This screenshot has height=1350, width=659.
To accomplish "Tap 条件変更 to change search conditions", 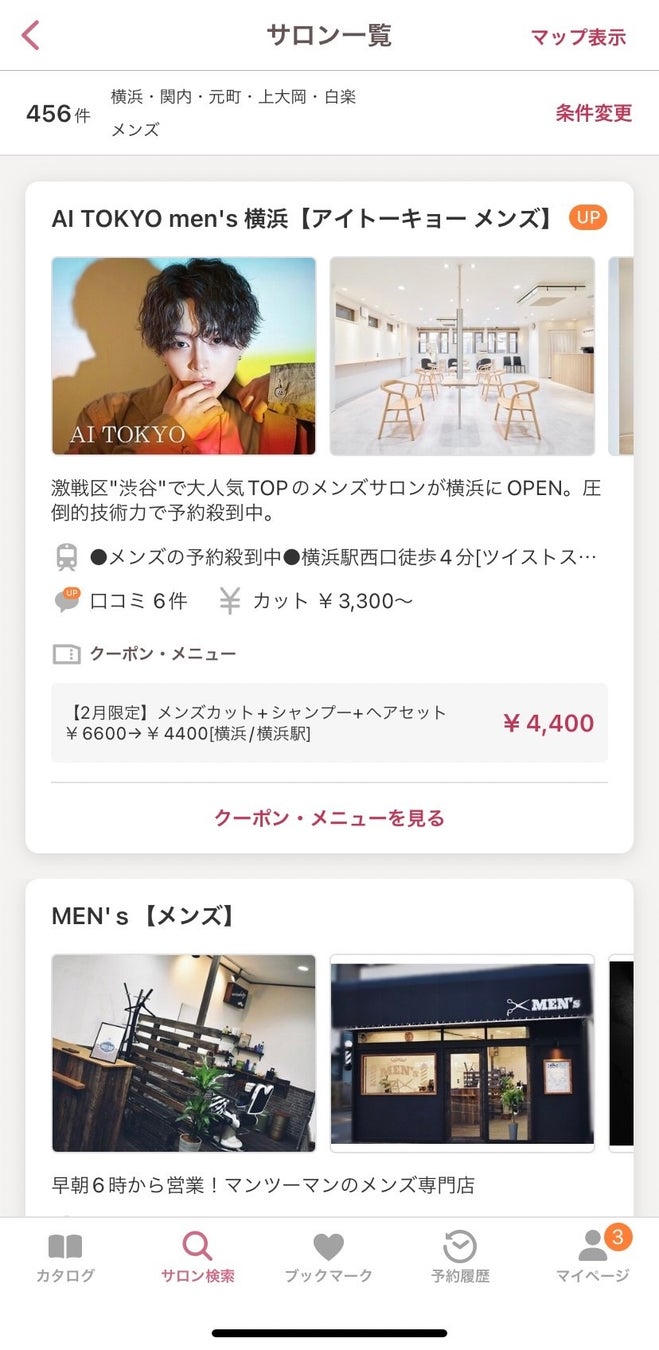I will 594,113.
